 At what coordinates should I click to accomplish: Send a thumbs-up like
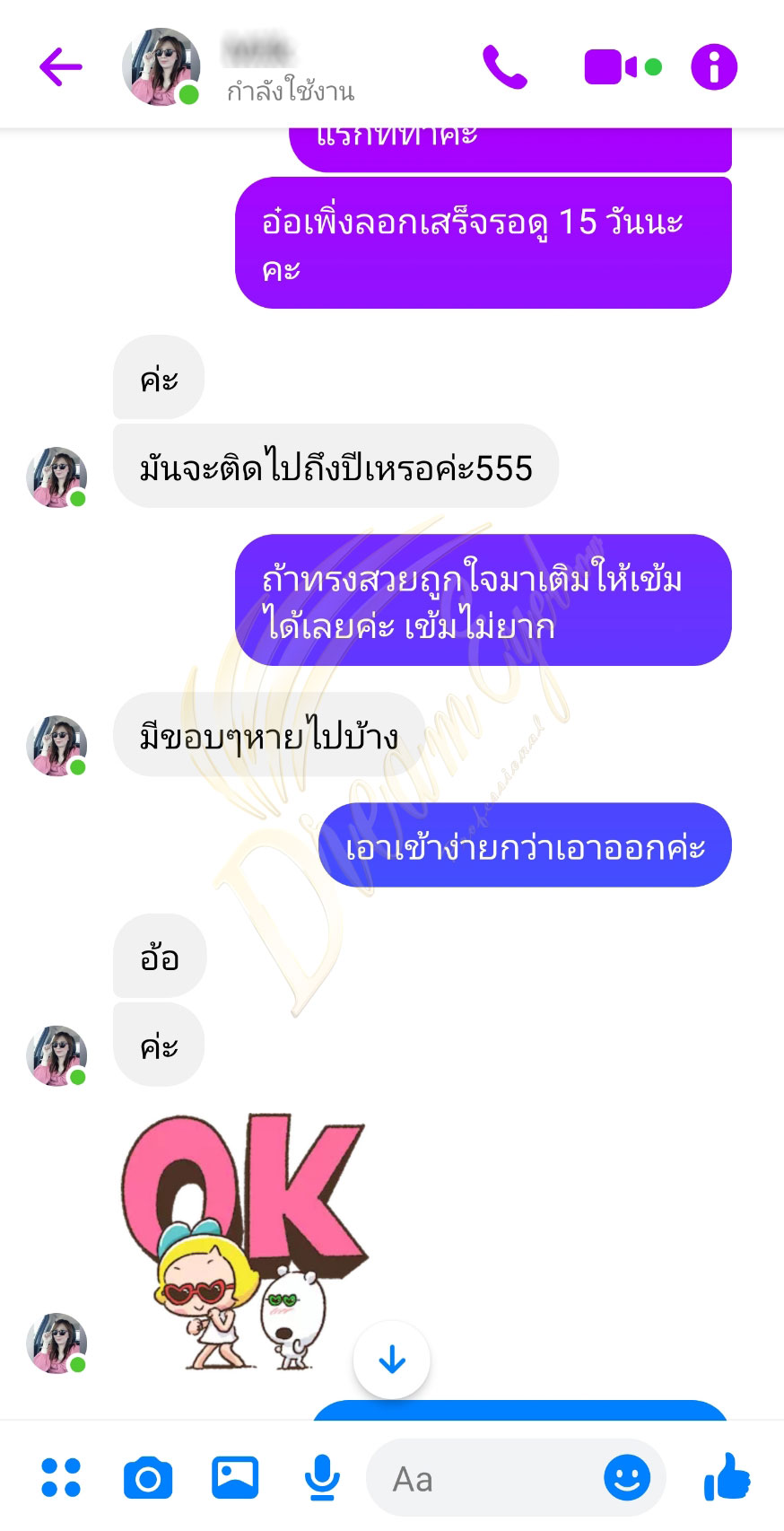pos(727,1476)
